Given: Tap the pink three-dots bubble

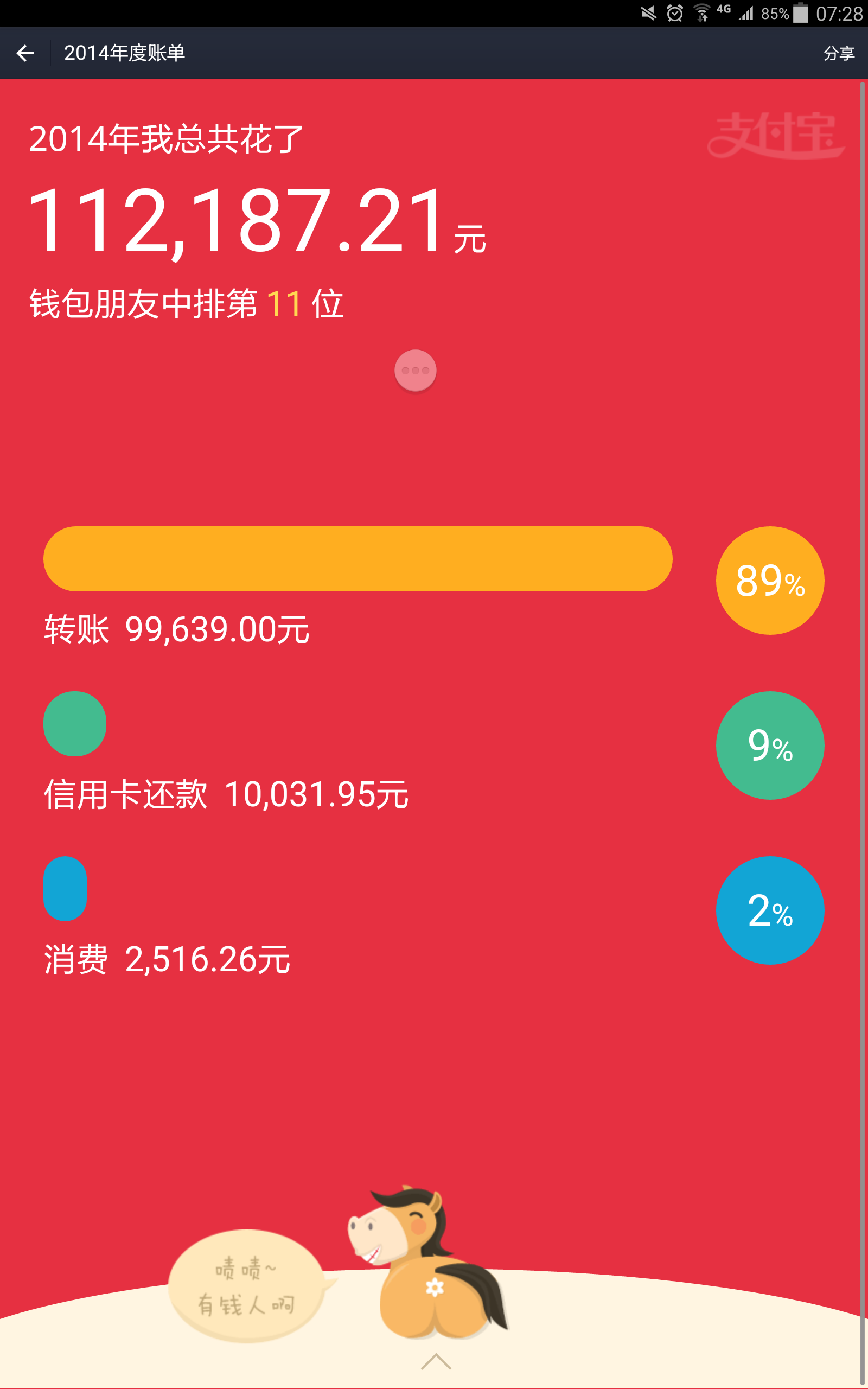Looking at the screenshot, I should tap(415, 371).
